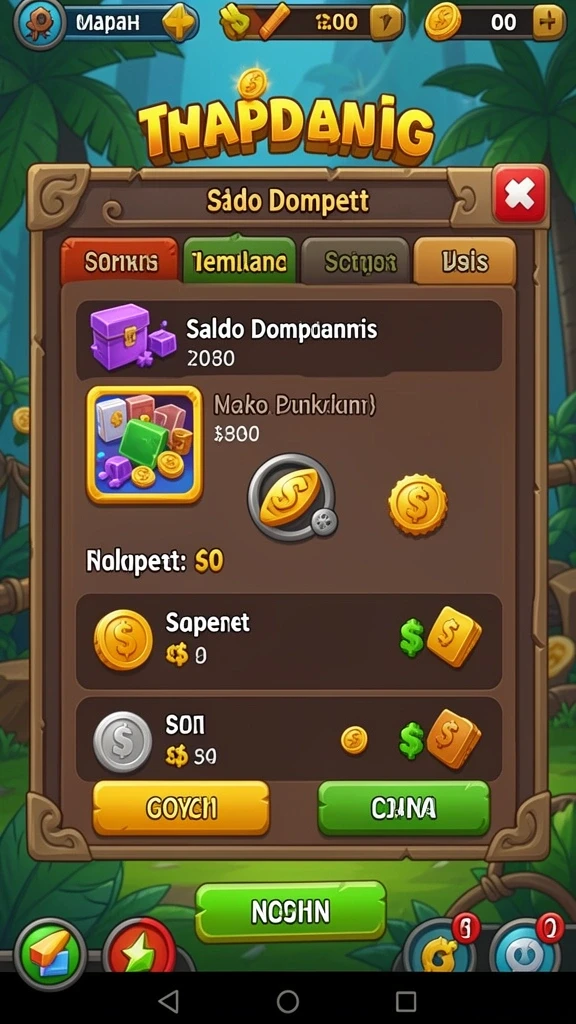Open the green pencil build button
Image resolution: width=576 pixels, height=1024 pixels.
[x=50, y=954]
